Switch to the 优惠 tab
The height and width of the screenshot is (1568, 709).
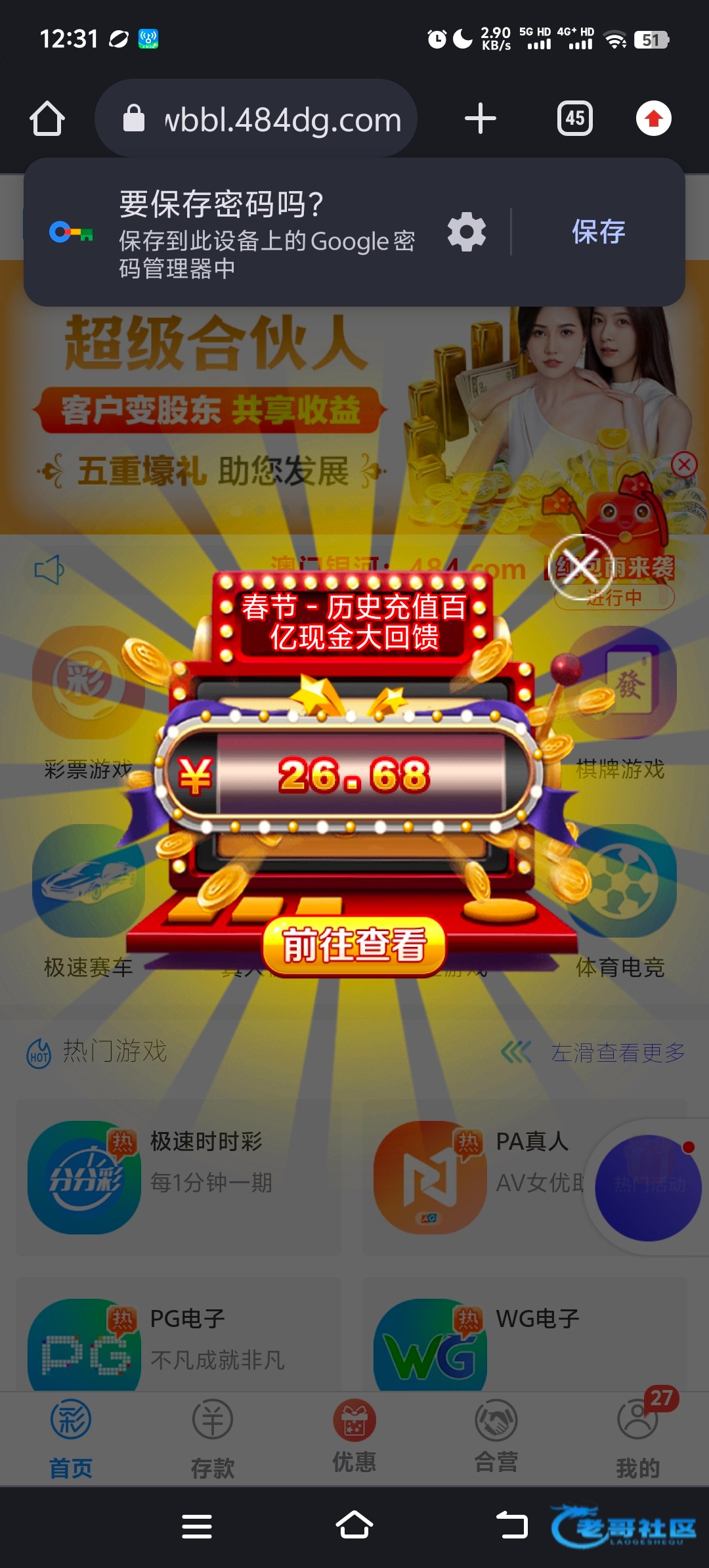tap(354, 1438)
